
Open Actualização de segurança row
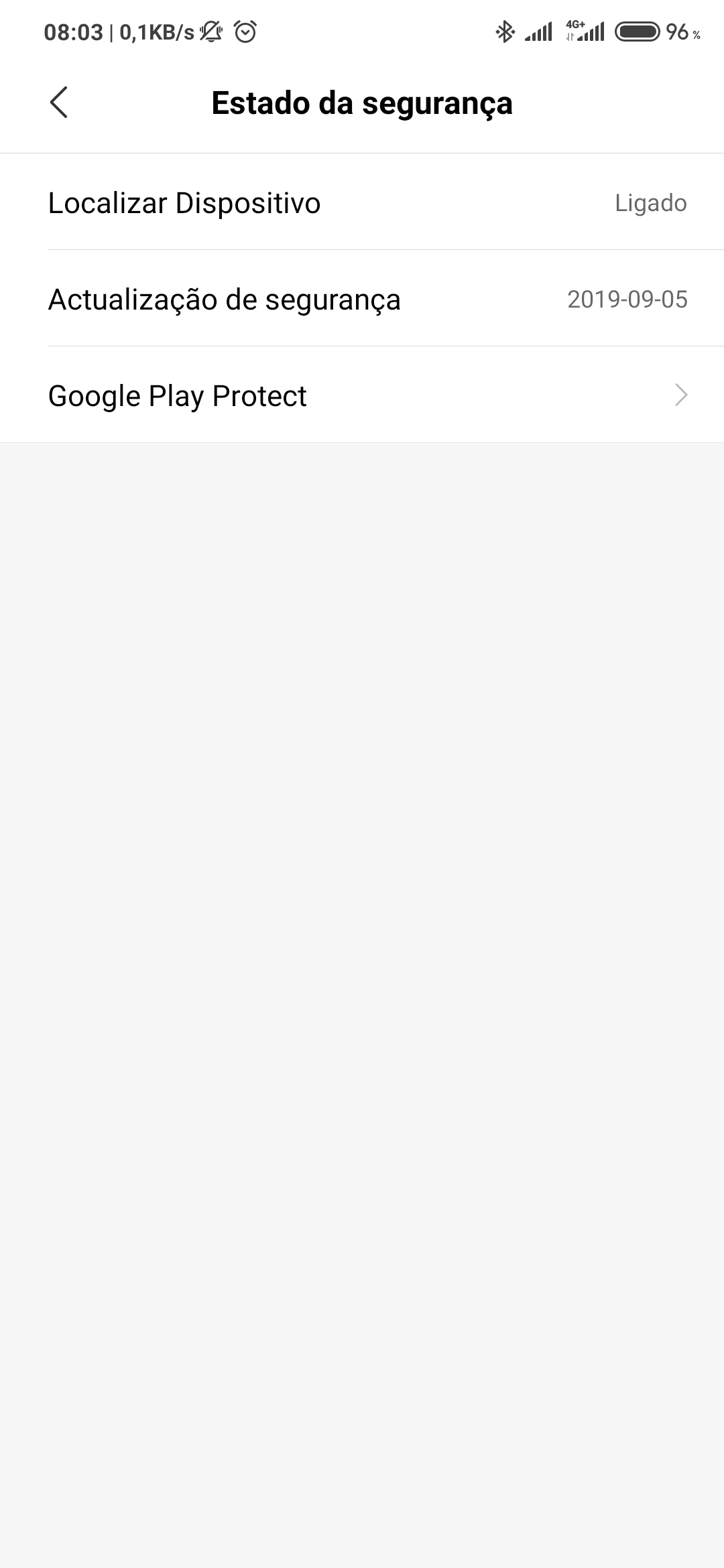pyautogui.click(x=362, y=298)
